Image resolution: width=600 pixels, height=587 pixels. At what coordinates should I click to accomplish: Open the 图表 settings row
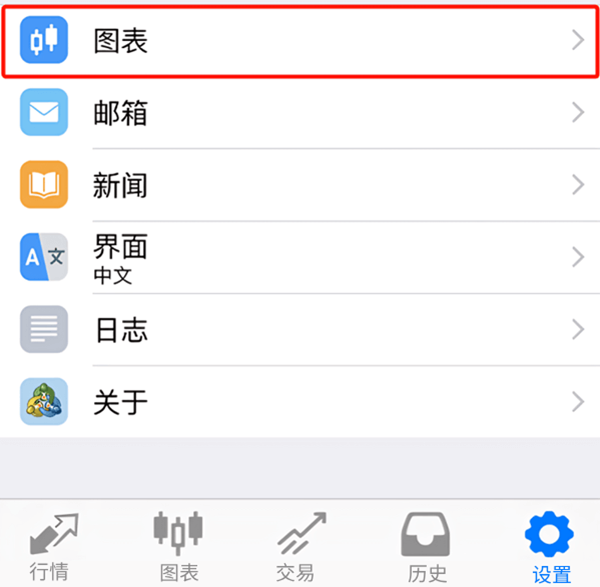[x=300, y=41]
